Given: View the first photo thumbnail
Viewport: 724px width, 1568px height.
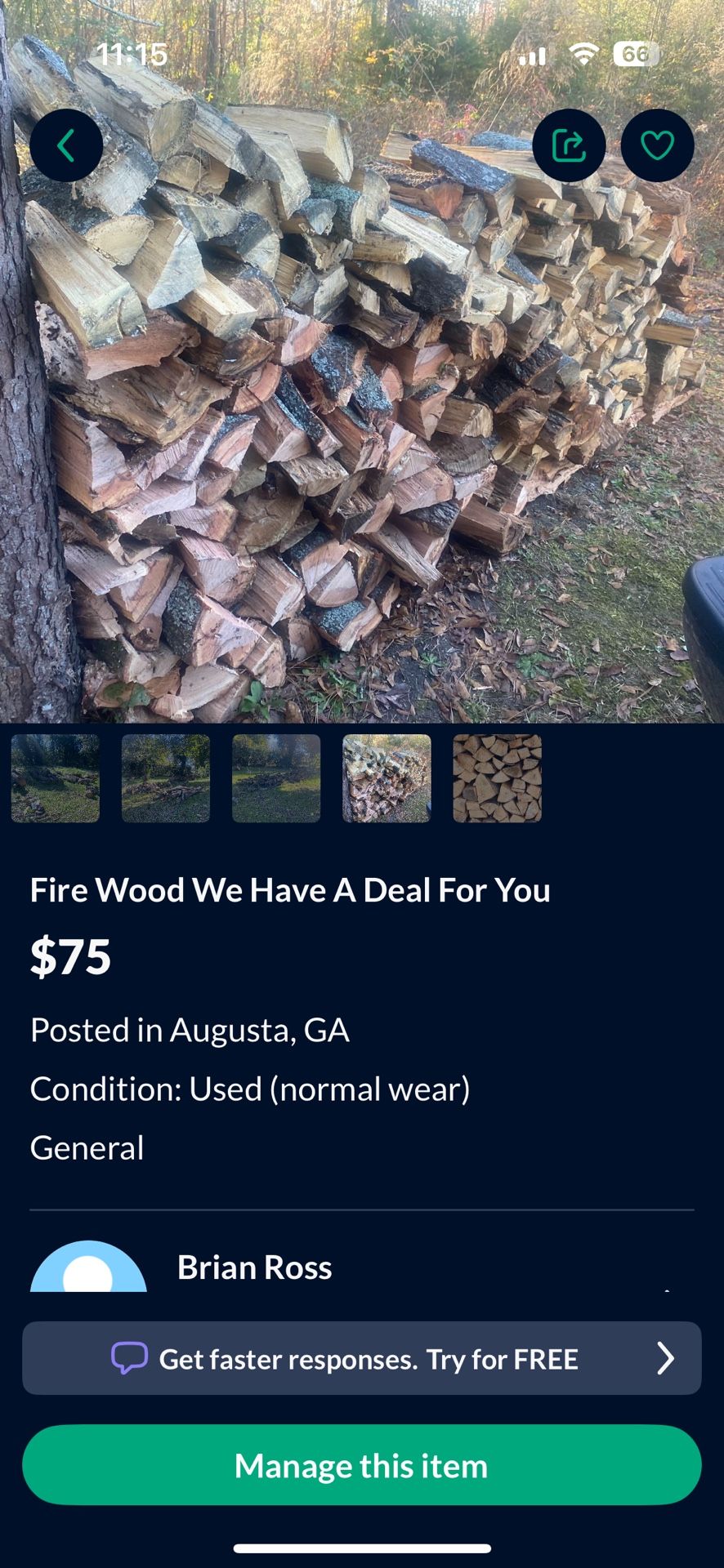Looking at the screenshot, I should click(x=56, y=778).
